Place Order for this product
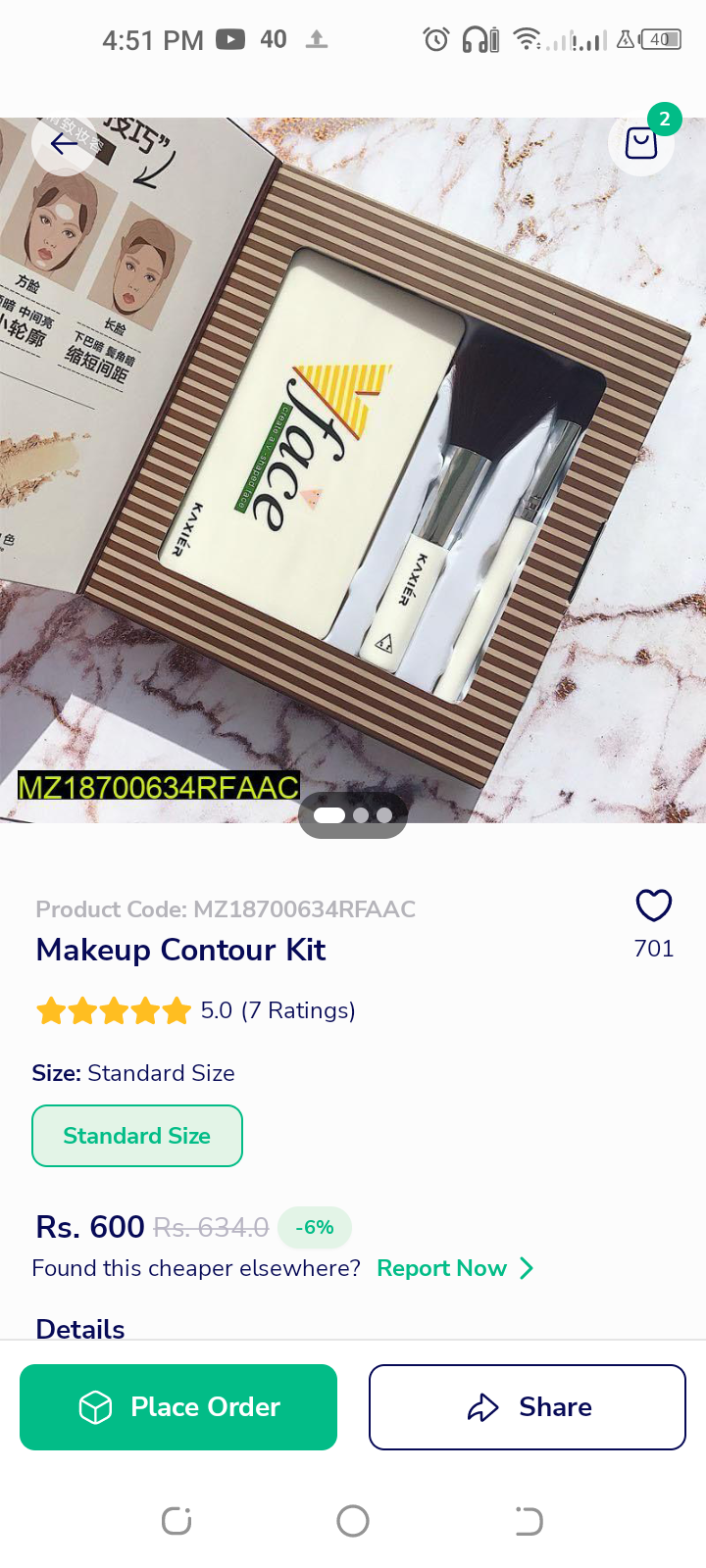The image size is (706, 1568). point(178,1407)
